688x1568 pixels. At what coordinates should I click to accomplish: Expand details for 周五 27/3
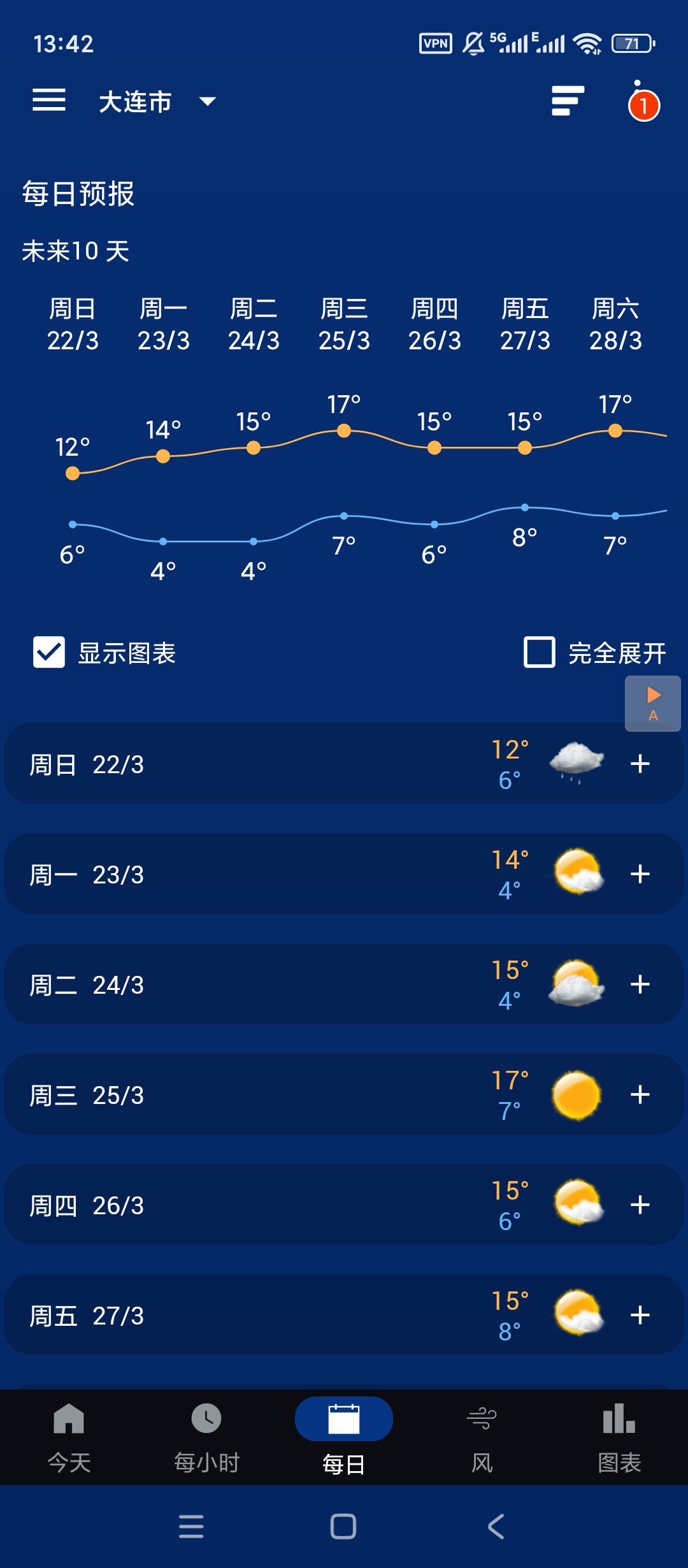pyautogui.click(x=640, y=1315)
